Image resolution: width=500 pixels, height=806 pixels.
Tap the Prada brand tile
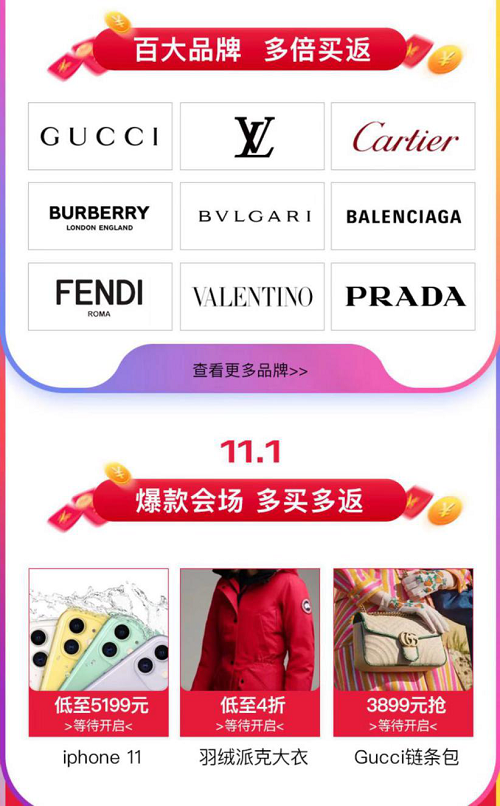403,297
